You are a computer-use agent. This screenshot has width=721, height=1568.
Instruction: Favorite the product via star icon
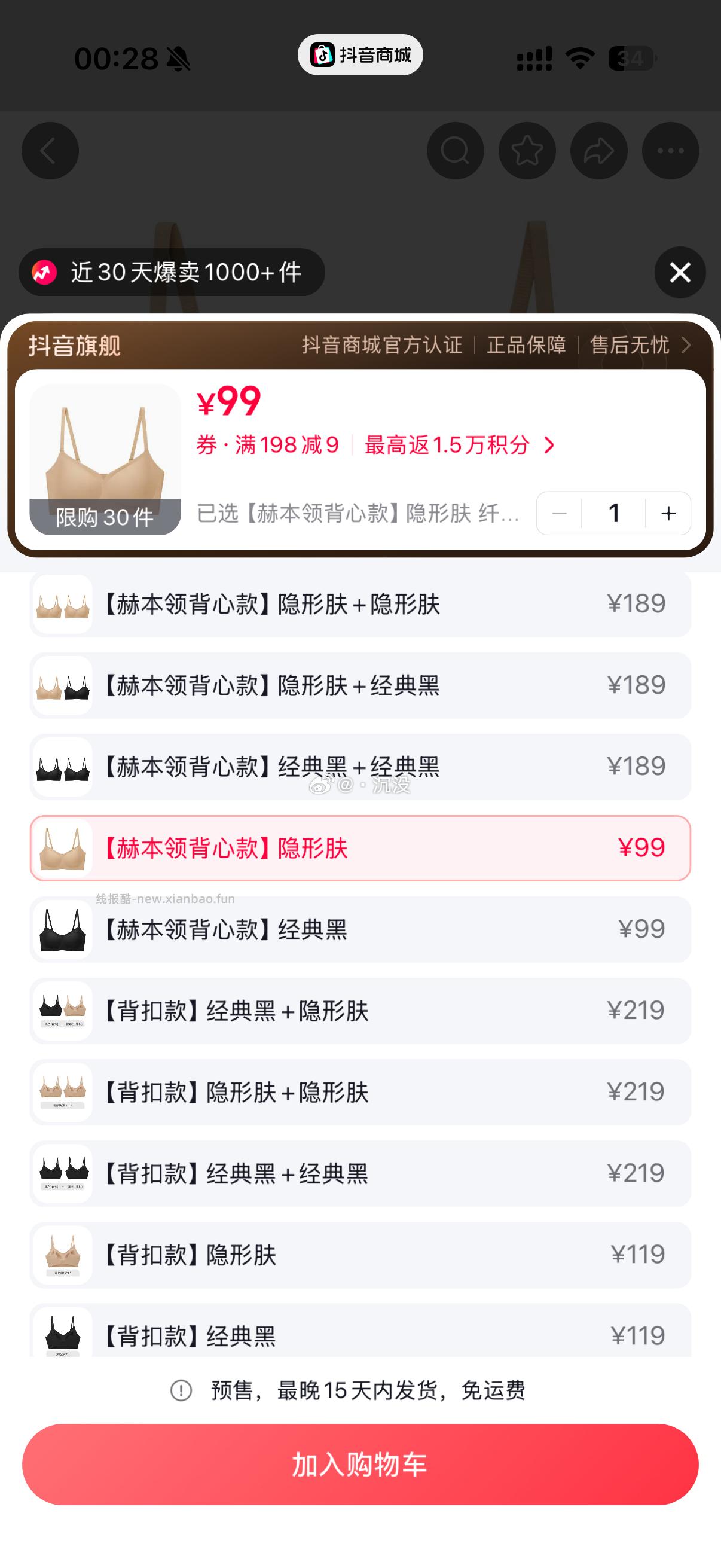pyautogui.click(x=527, y=150)
